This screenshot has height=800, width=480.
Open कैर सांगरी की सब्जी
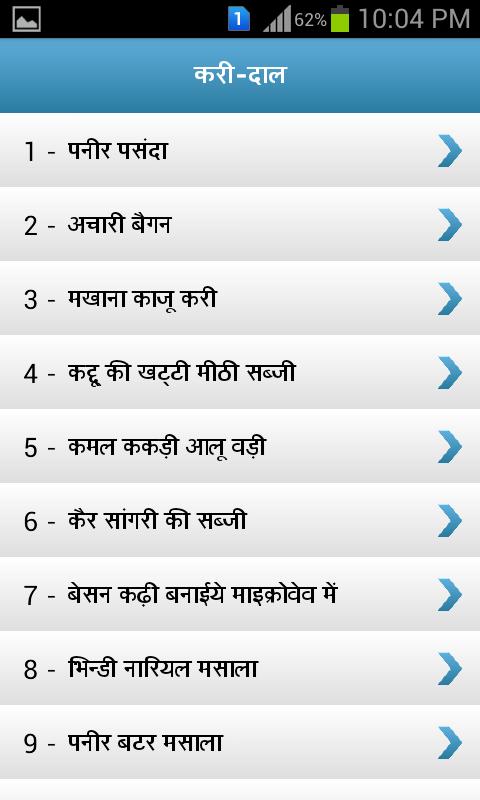240,520
